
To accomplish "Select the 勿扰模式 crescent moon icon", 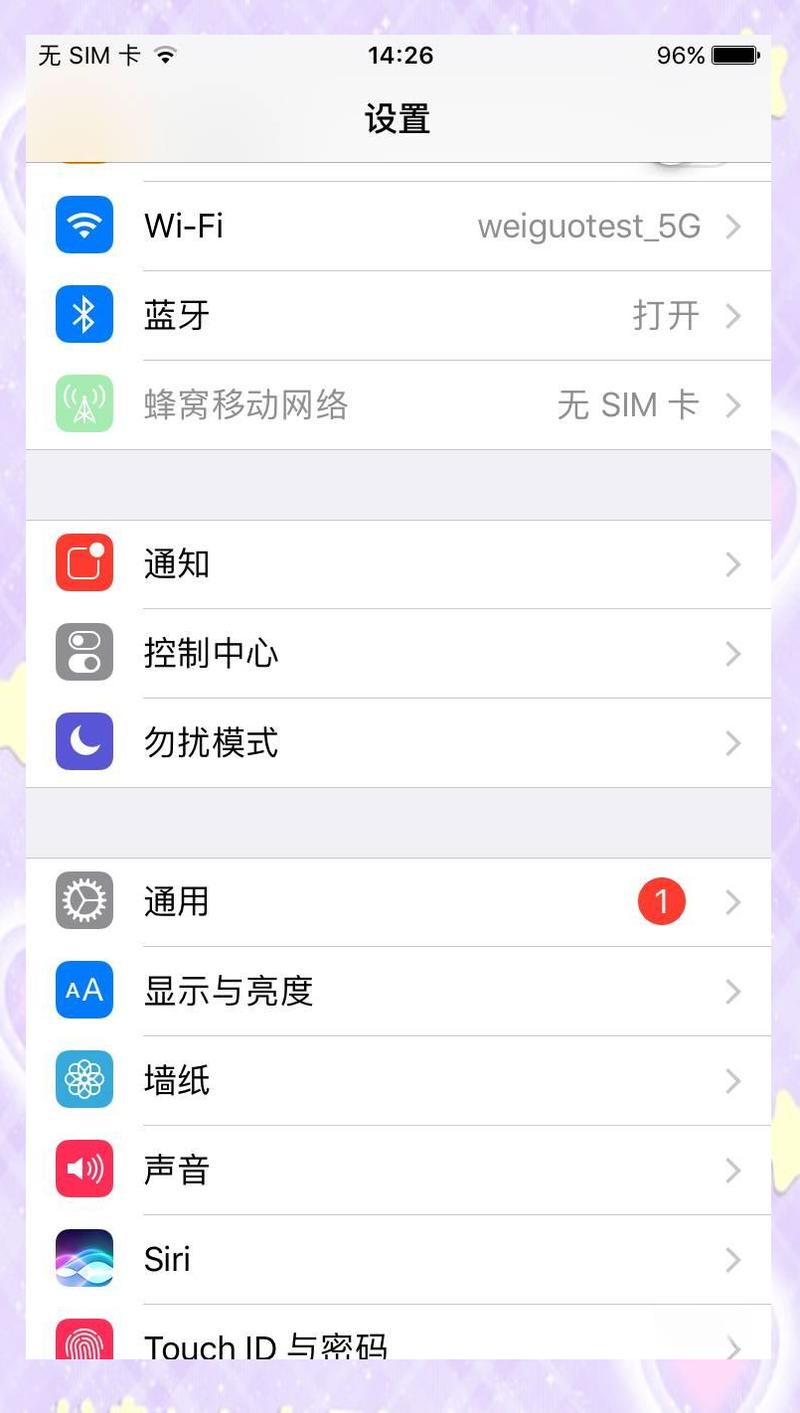I will click(84, 742).
